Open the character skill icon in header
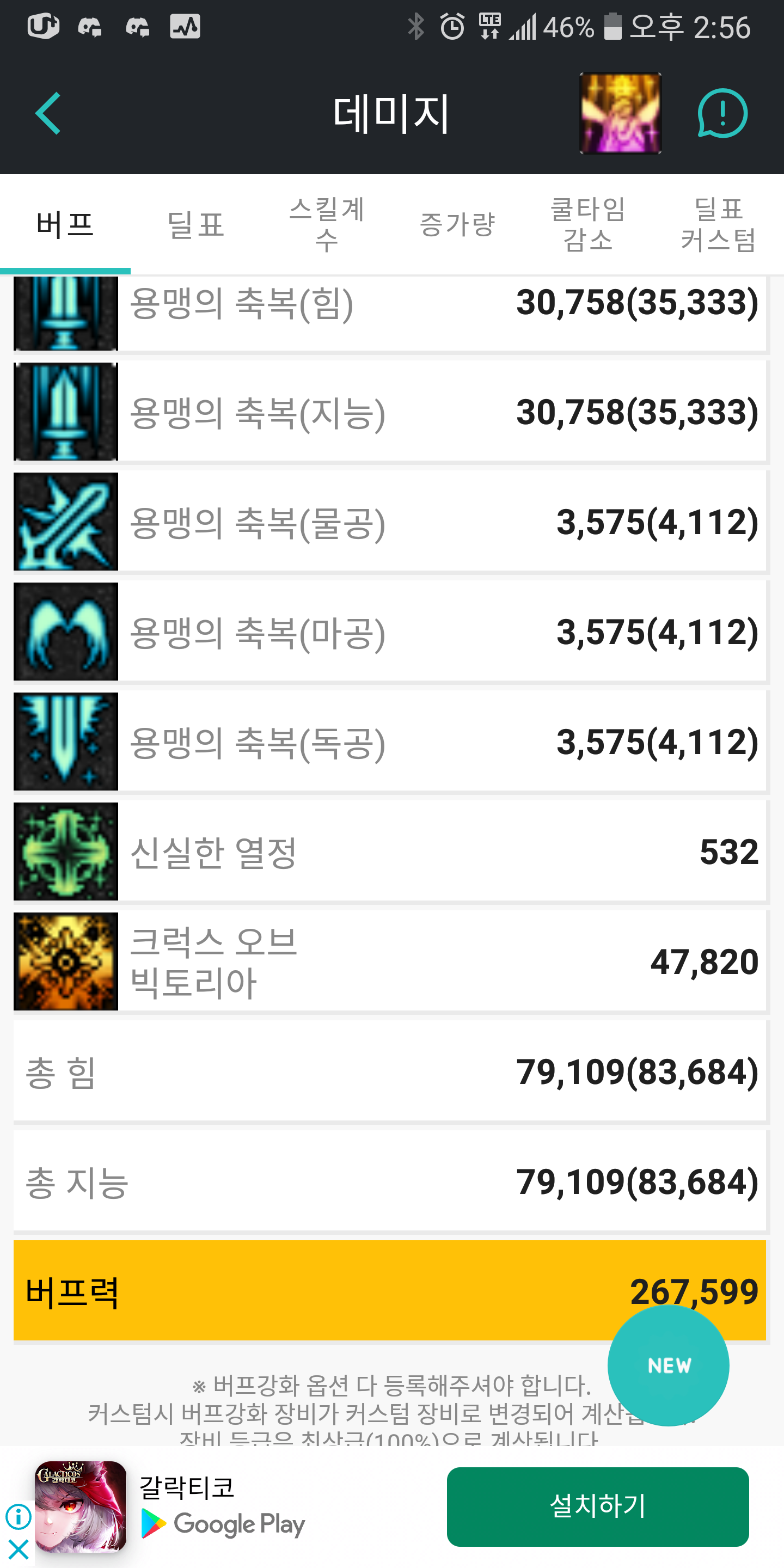Image resolution: width=784 pixels, height=1568 pixels. click(620, 113)
